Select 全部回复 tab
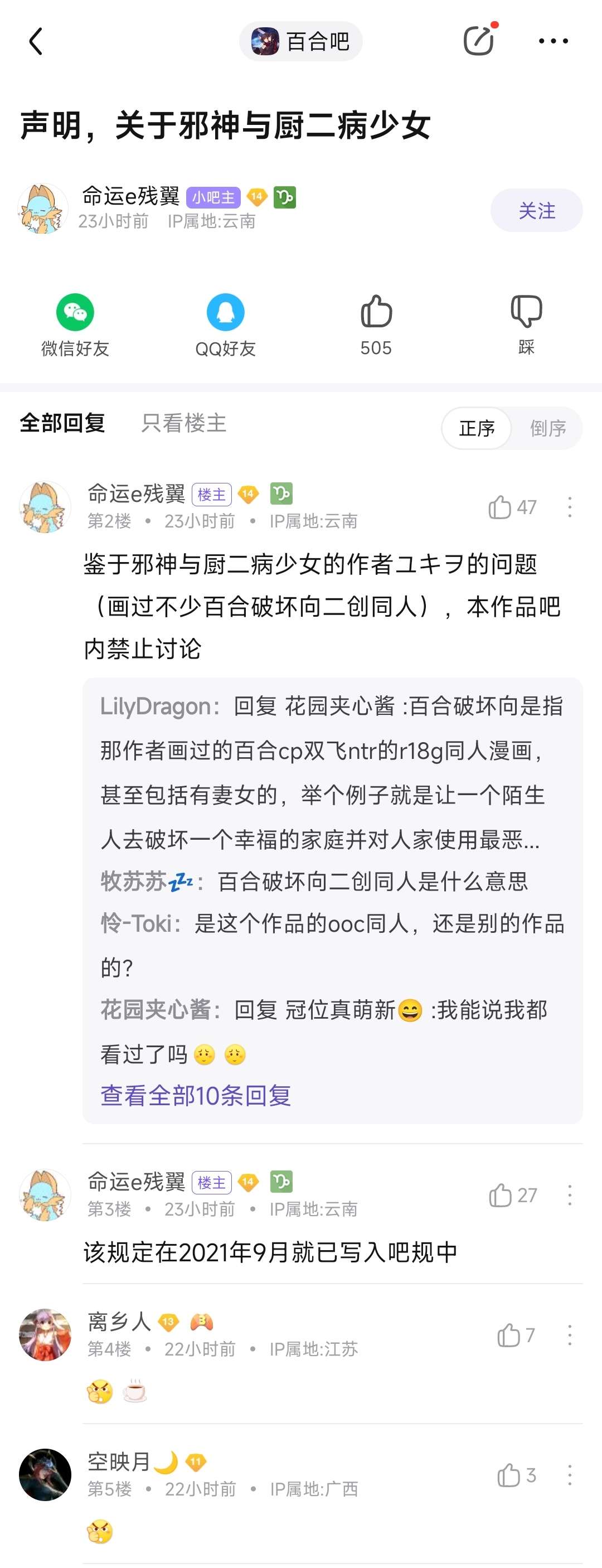The height and width of the screenshot is (1568, 602). click(62, 423)
